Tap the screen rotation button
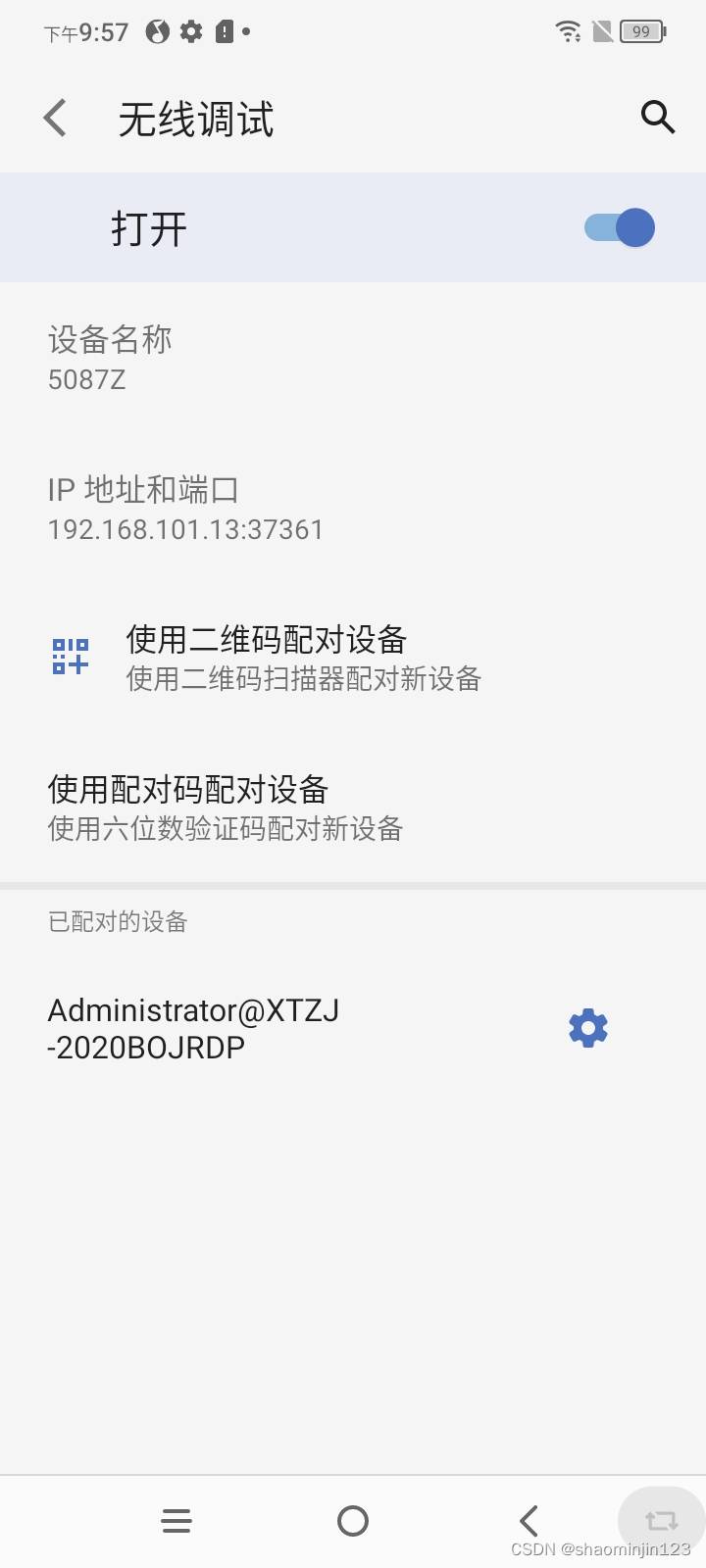Screen dimensions: 706x1568 661,1520
